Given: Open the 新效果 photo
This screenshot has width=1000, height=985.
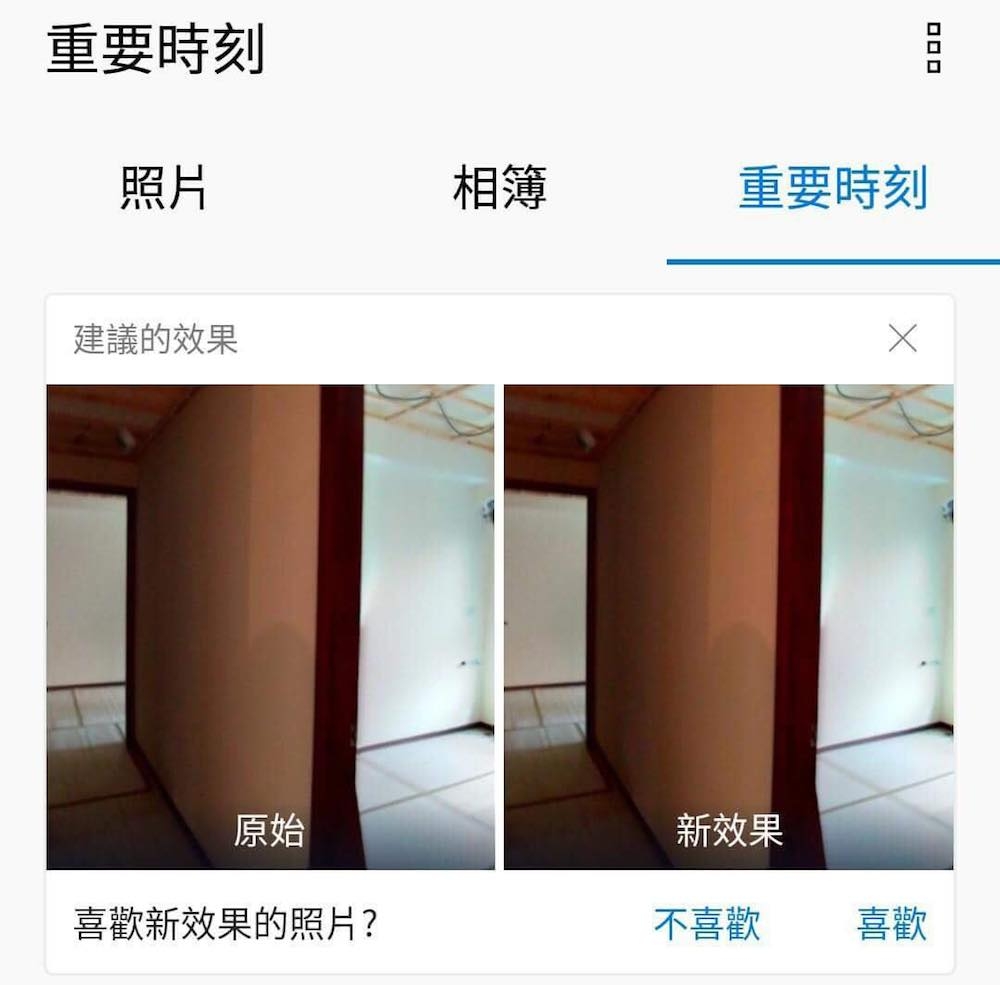Looking at the screenshot, I should tap(728, 626).
